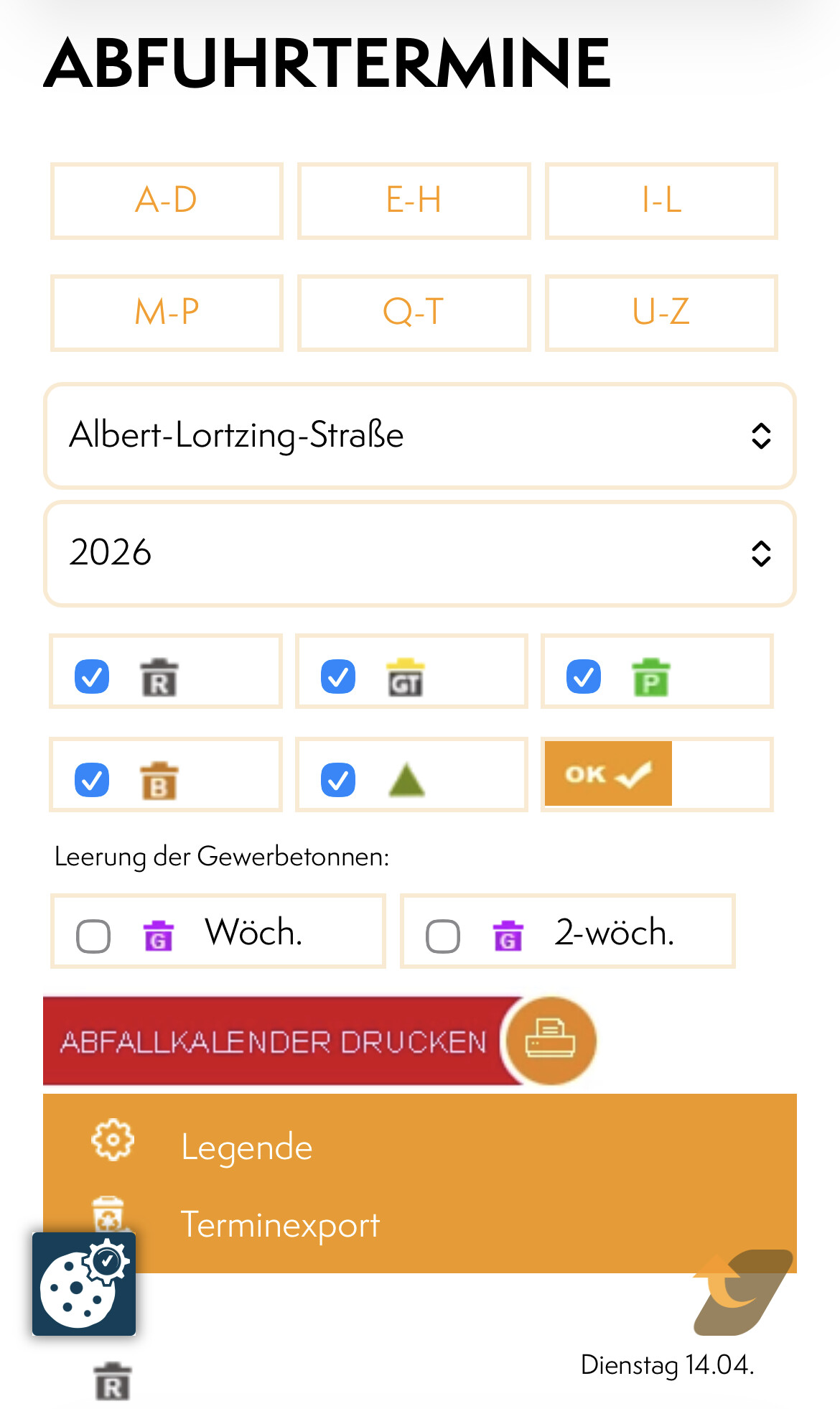Show streets starting with Q-T
840x1409 pixels.
[x=414, y=313]
